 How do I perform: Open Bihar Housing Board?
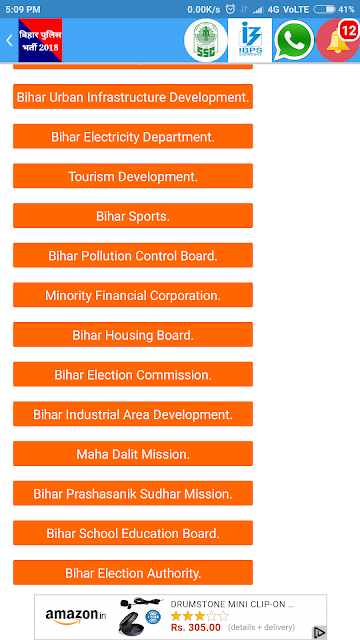(x=133, y=335)
